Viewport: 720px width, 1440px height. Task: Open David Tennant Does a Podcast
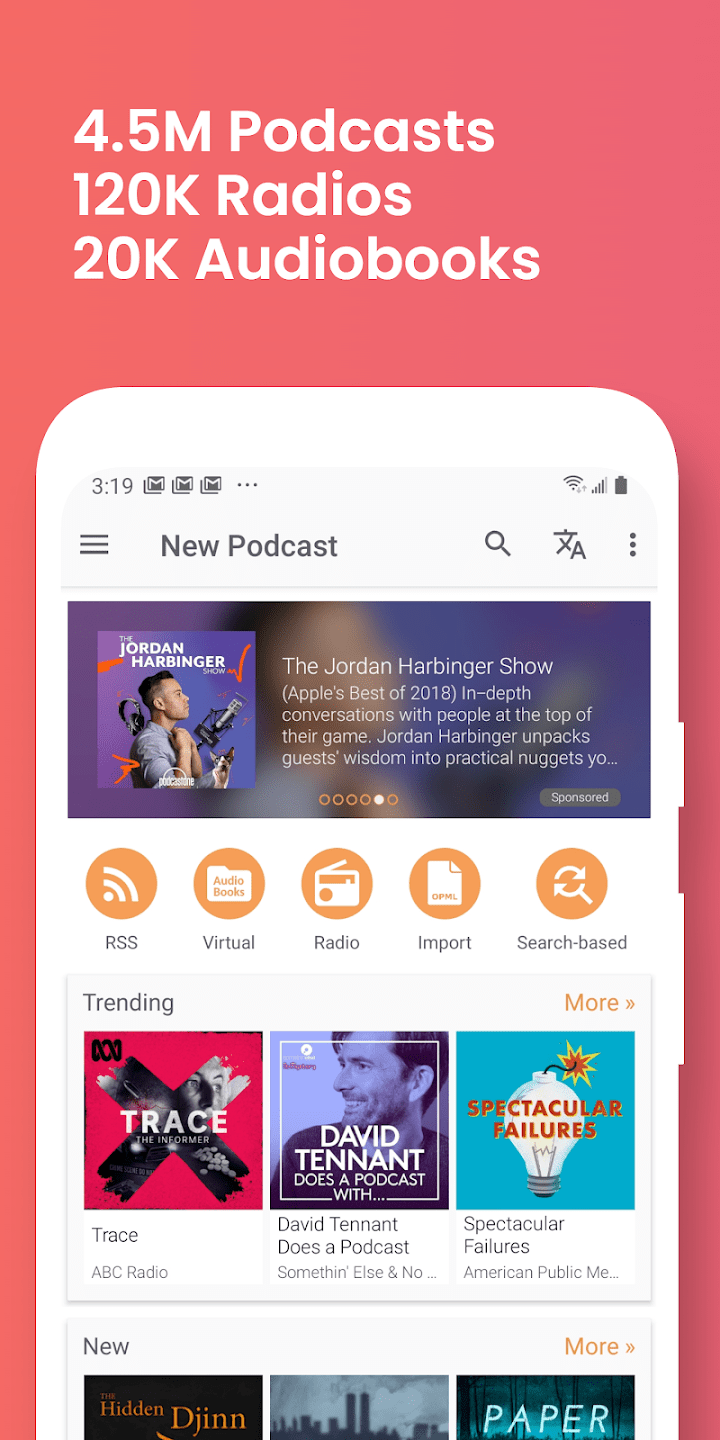[359, 1120]
